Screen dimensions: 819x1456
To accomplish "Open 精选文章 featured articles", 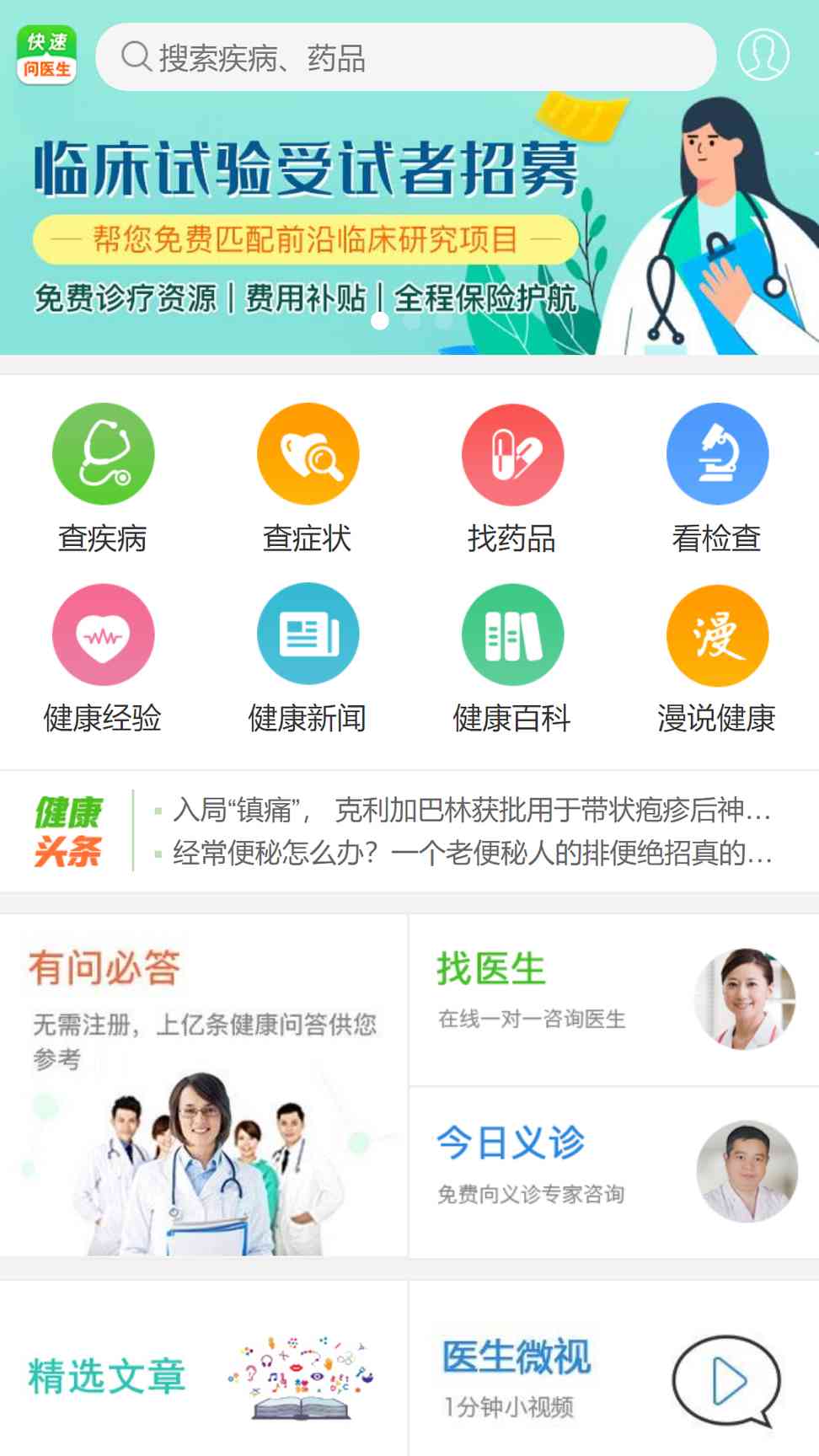I will 204,1368.
